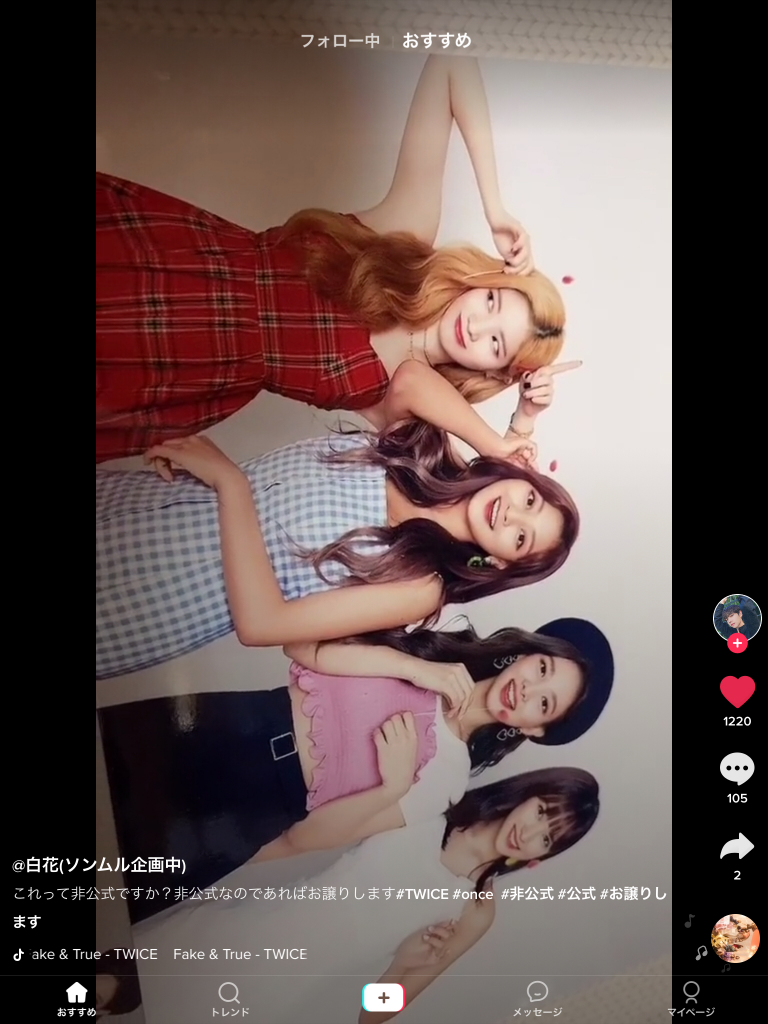Like this video with the heart
Image resolution: width=768 pixels, height=1024 pixels.
(737, 691)
